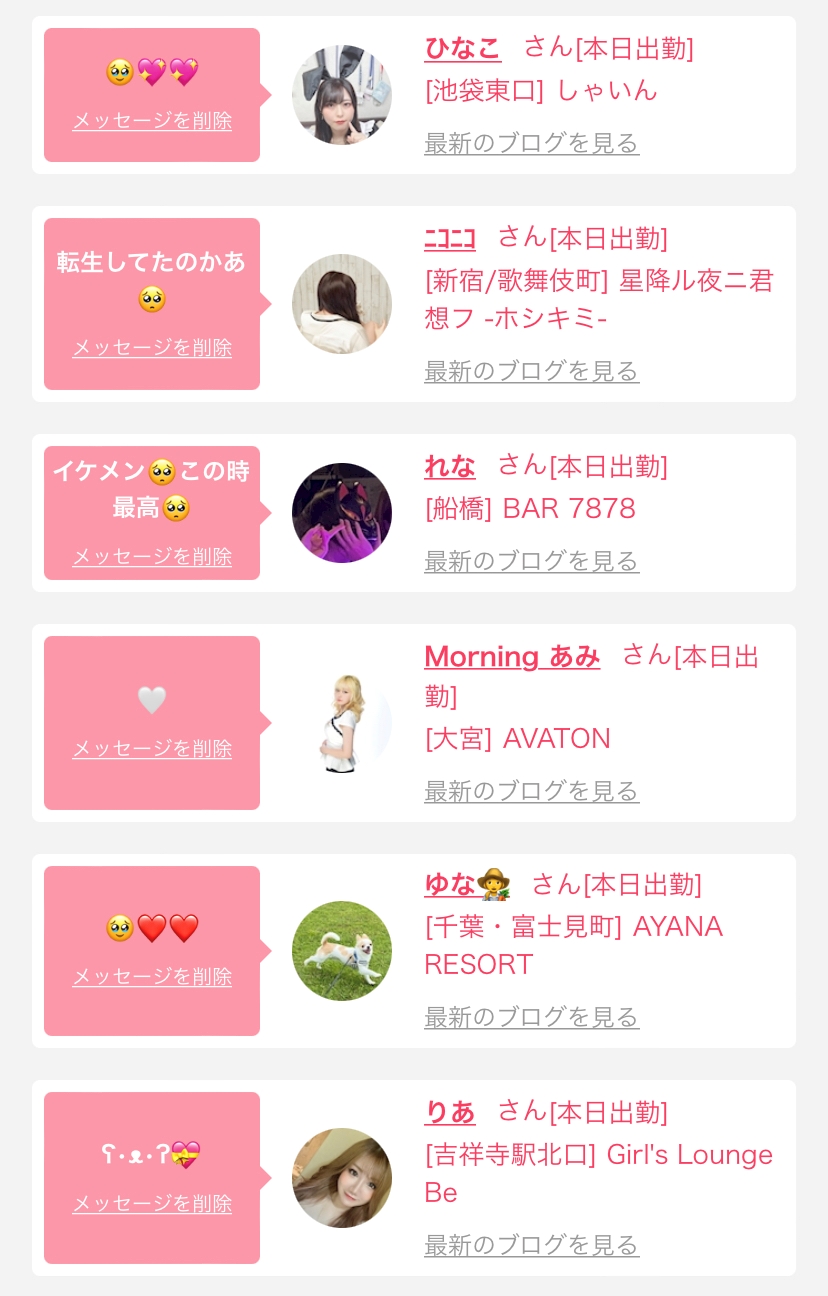Open the ニコニコ profile name link

pyautogui.click(x=450, y=238)
